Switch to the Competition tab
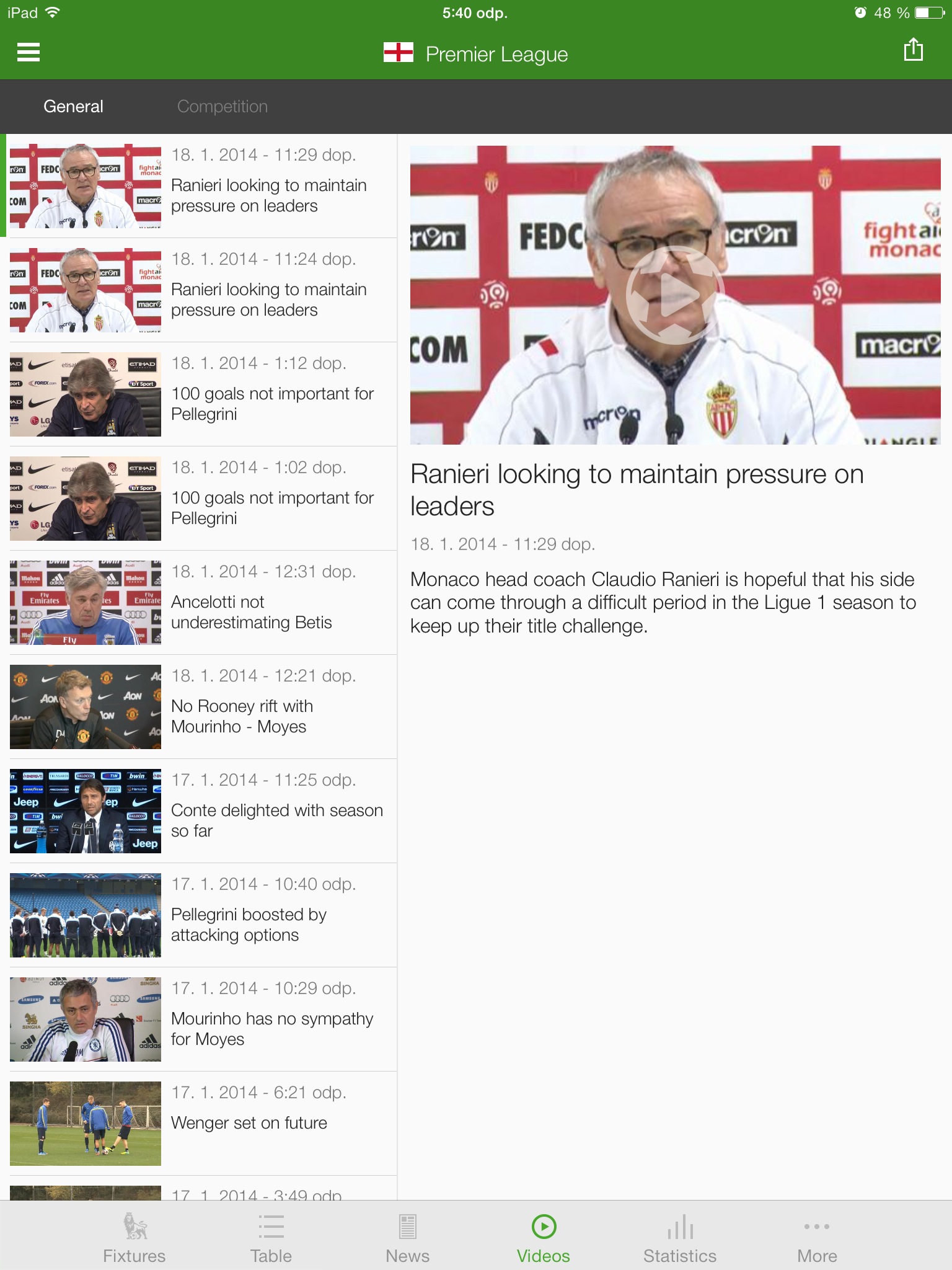Viewport: 952px width, 1270px height. 222,107
